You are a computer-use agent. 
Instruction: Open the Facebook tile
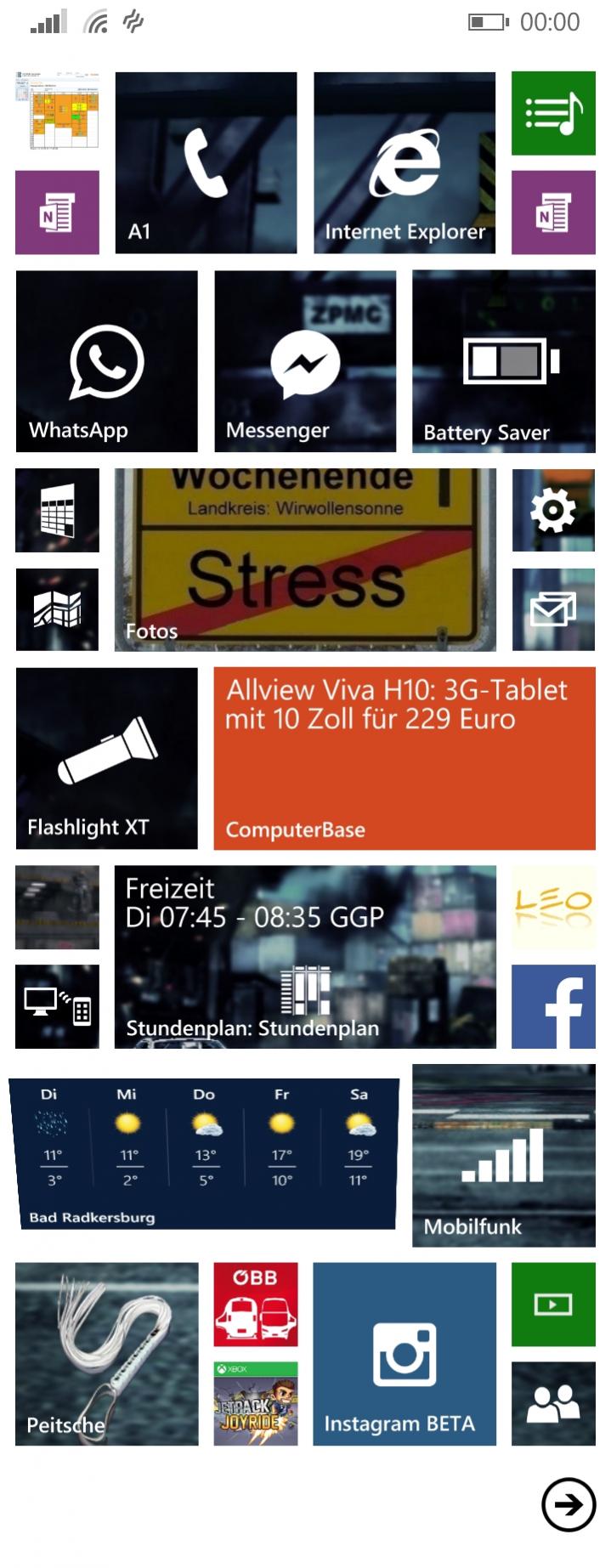coord(553,1006)
